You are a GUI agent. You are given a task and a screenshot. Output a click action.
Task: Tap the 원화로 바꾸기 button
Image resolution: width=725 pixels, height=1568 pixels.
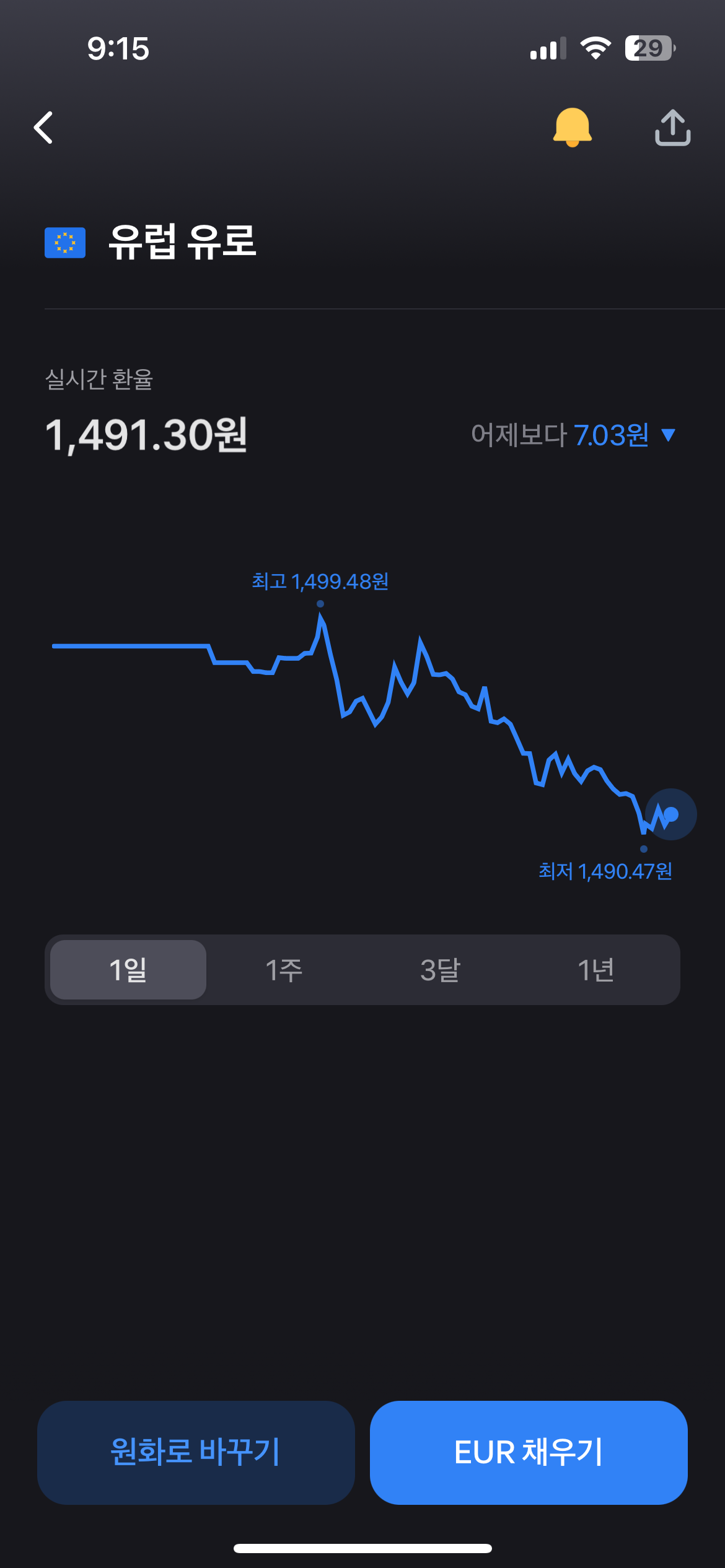[196, 1452]
